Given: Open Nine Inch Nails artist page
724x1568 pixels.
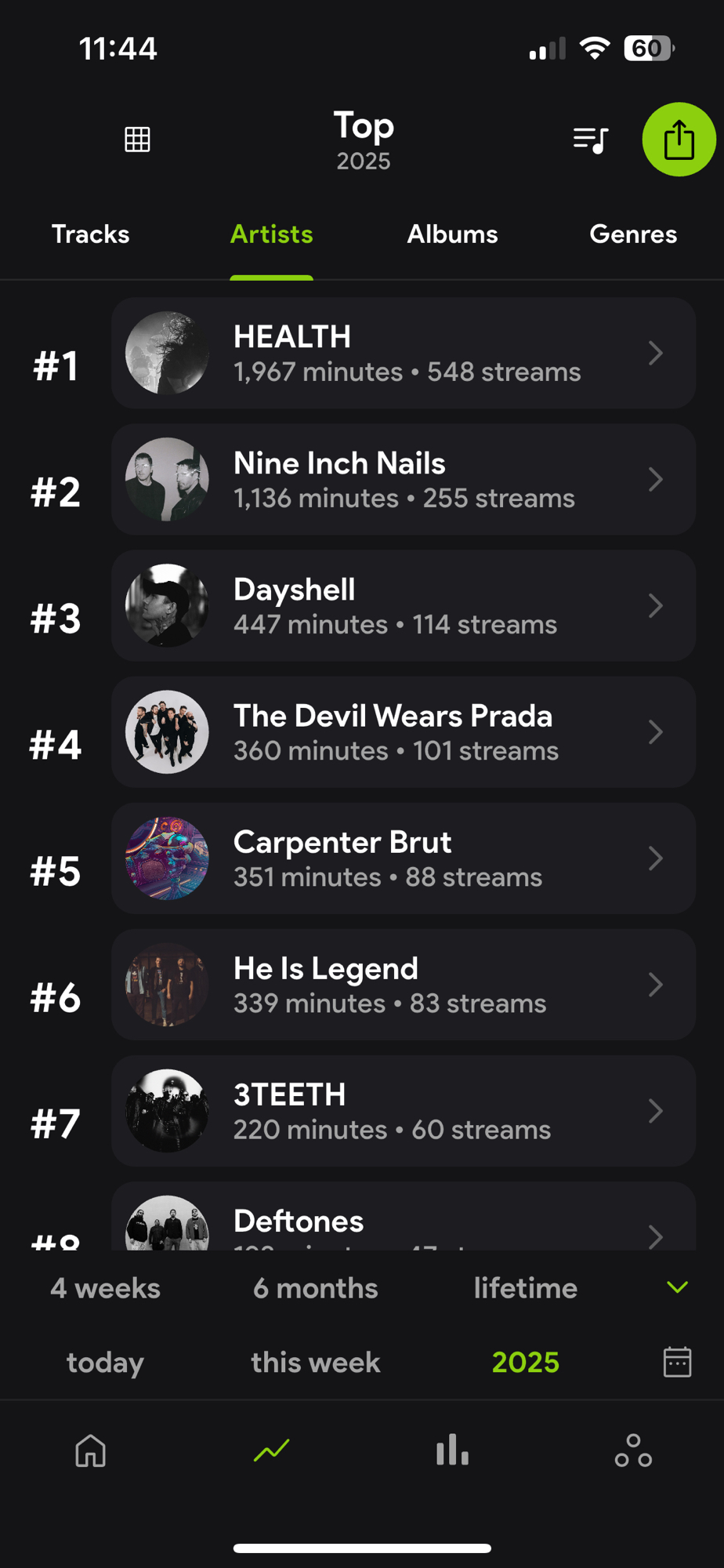Looking at the screenshot, I should click(403, 479).
